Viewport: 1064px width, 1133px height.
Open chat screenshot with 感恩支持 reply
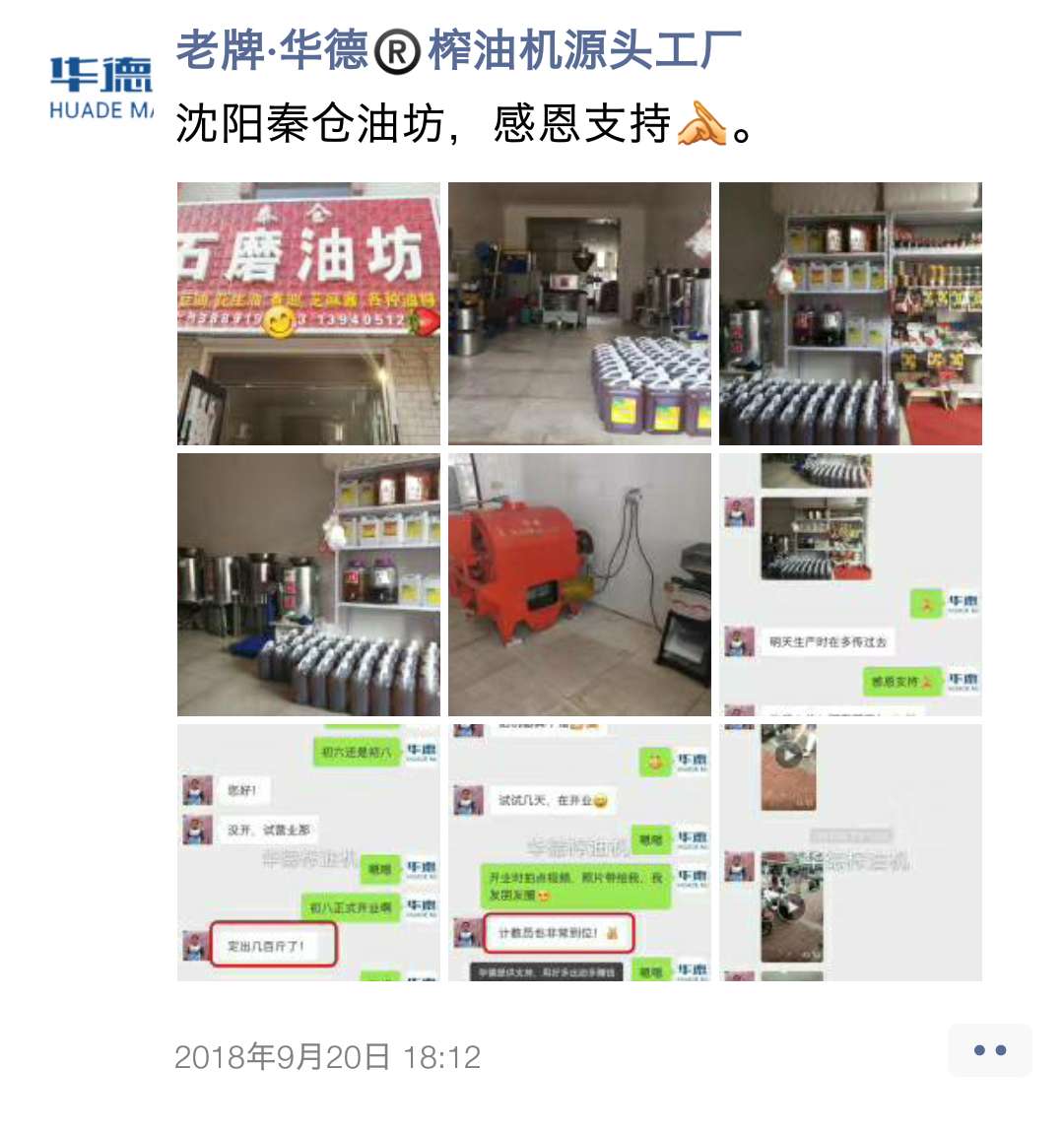pyautogui.click(x=850, y=584)
